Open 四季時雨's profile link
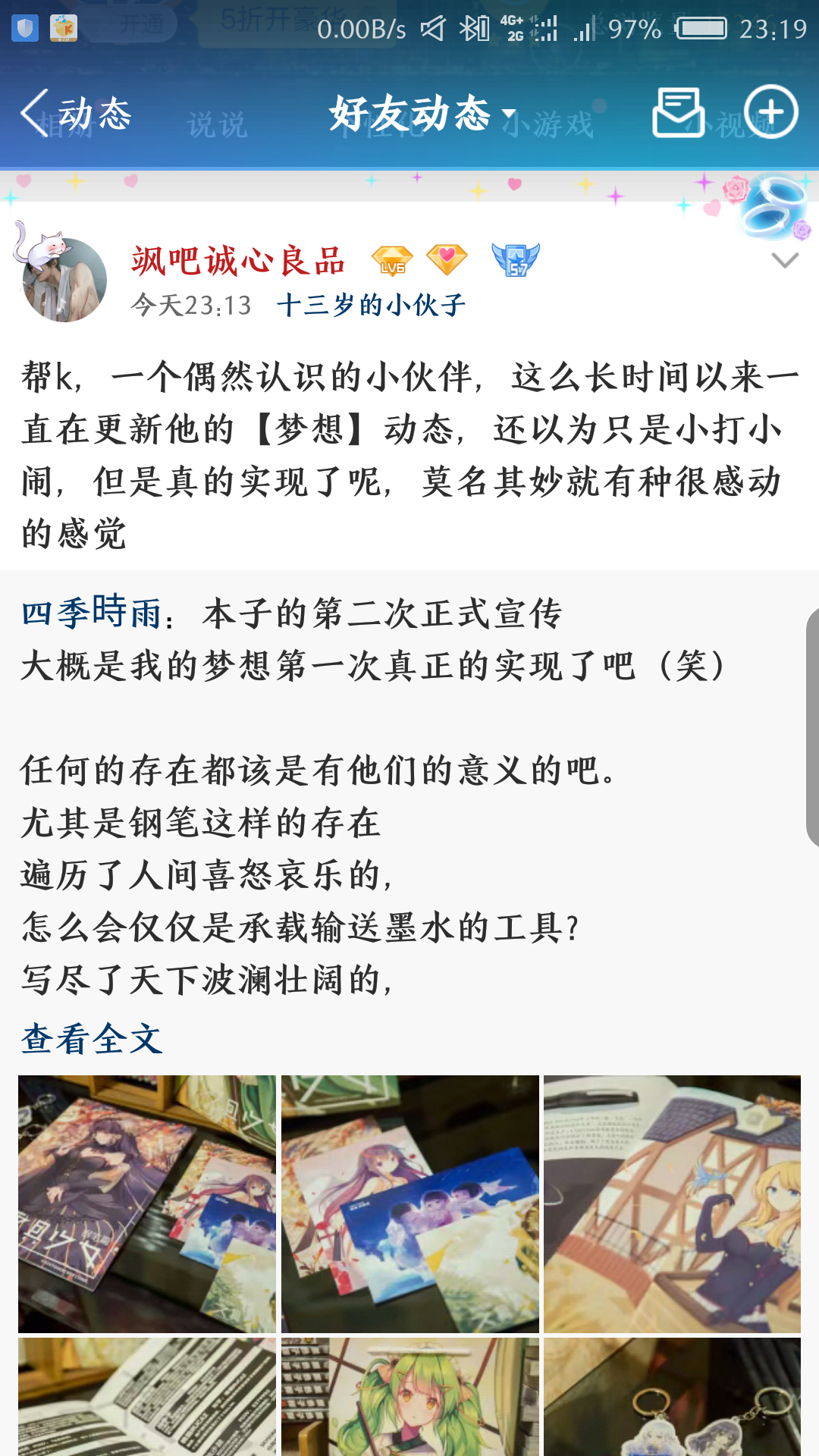 91,613
